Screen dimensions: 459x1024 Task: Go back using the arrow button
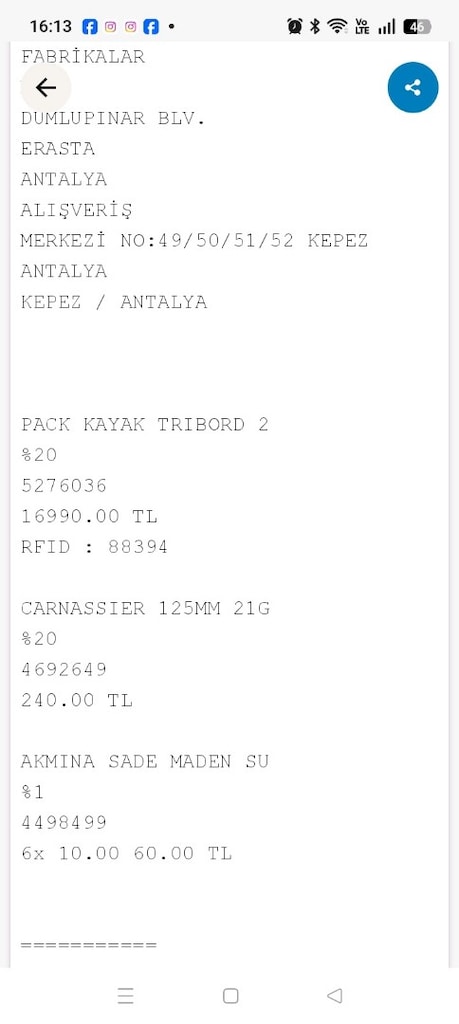[x=46, y=88]
